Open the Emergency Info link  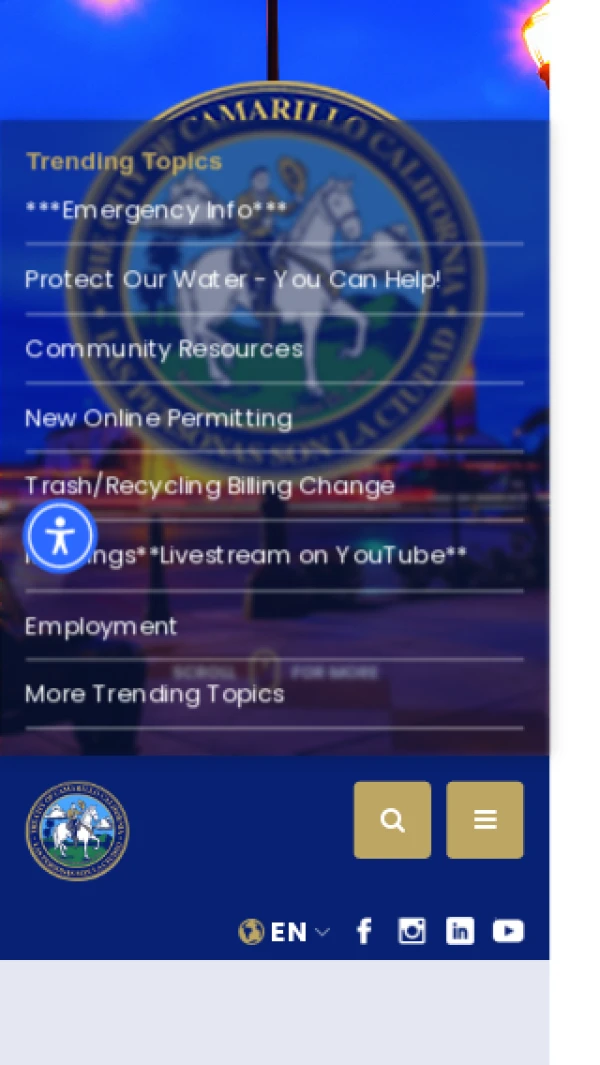156,211
